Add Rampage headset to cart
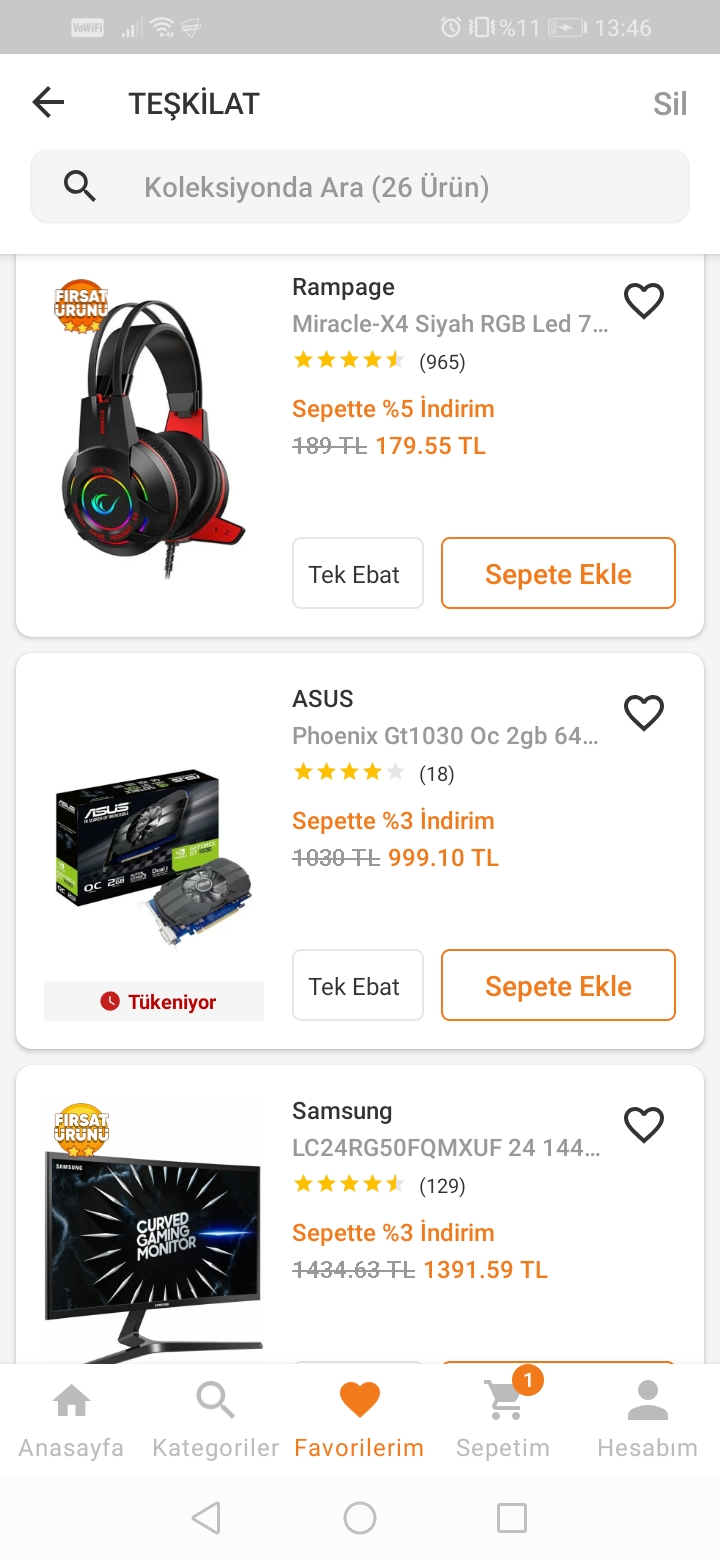This screenshot has height=1560, width=720. pos(558,574)
